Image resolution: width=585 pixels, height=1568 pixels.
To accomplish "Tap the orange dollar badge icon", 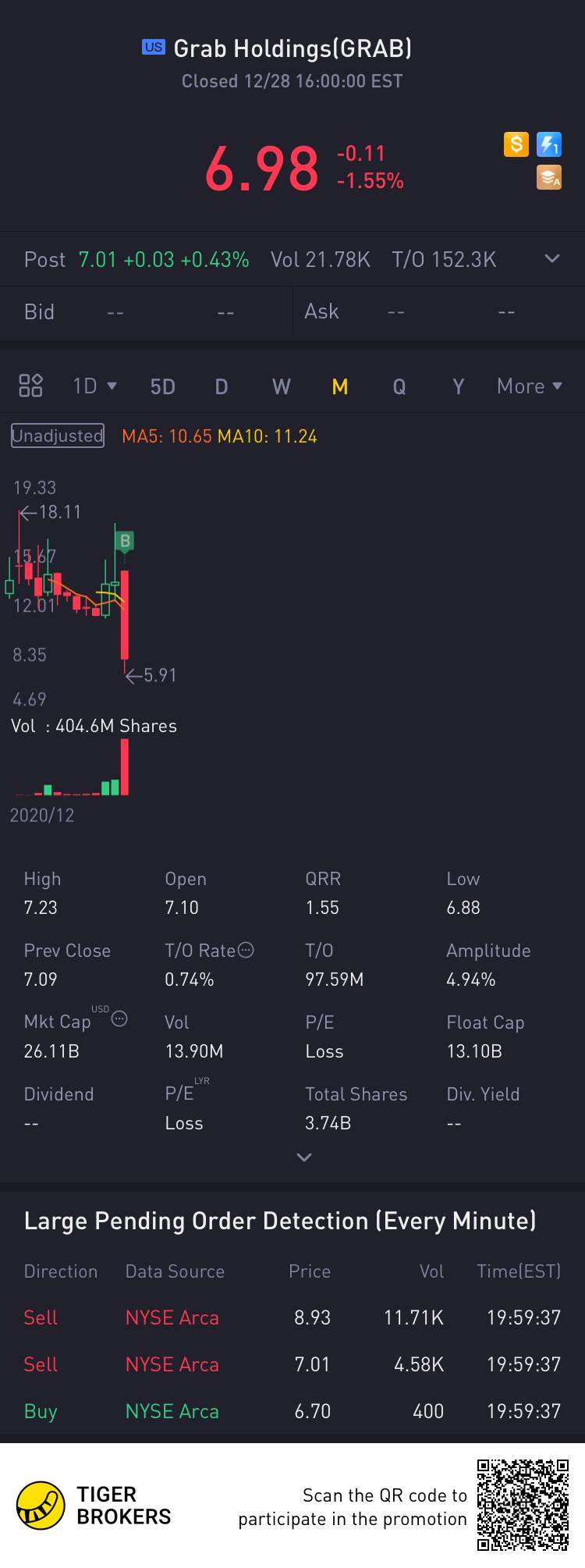I will (x=516, y=144).
